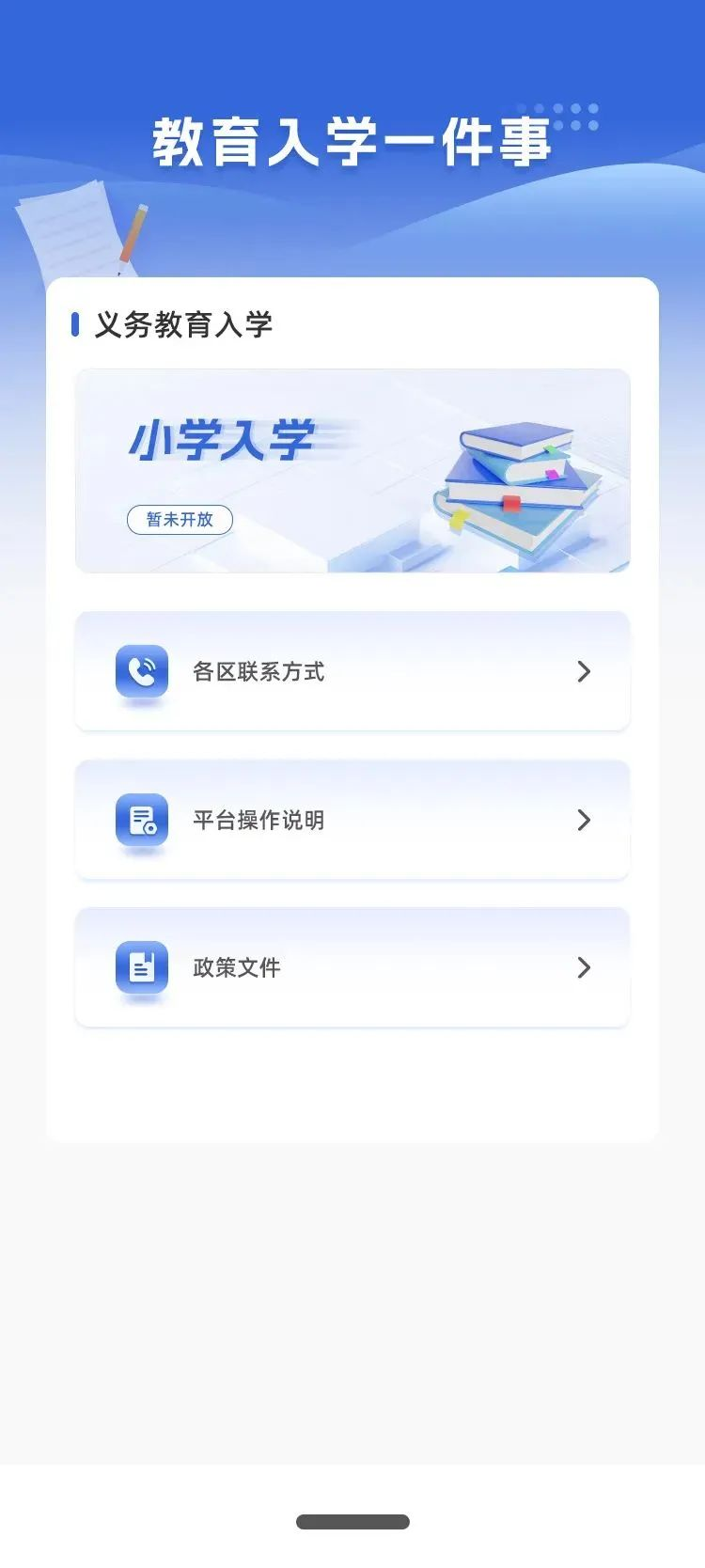The width and height of the screenshot is (705, 1568).
Task: Open 各区联系方式 contact list
Action: pos(352,671)
